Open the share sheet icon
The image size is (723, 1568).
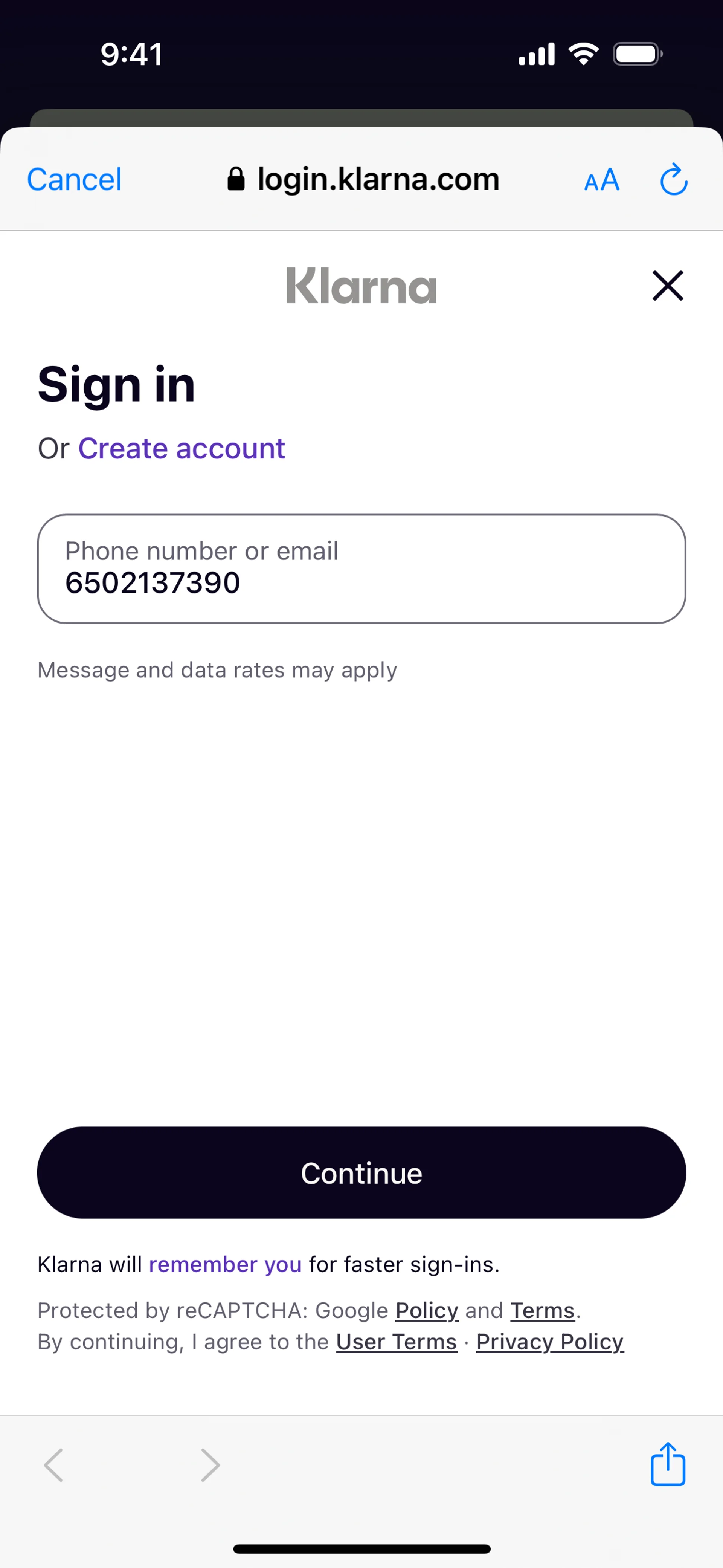[668, 1464]
